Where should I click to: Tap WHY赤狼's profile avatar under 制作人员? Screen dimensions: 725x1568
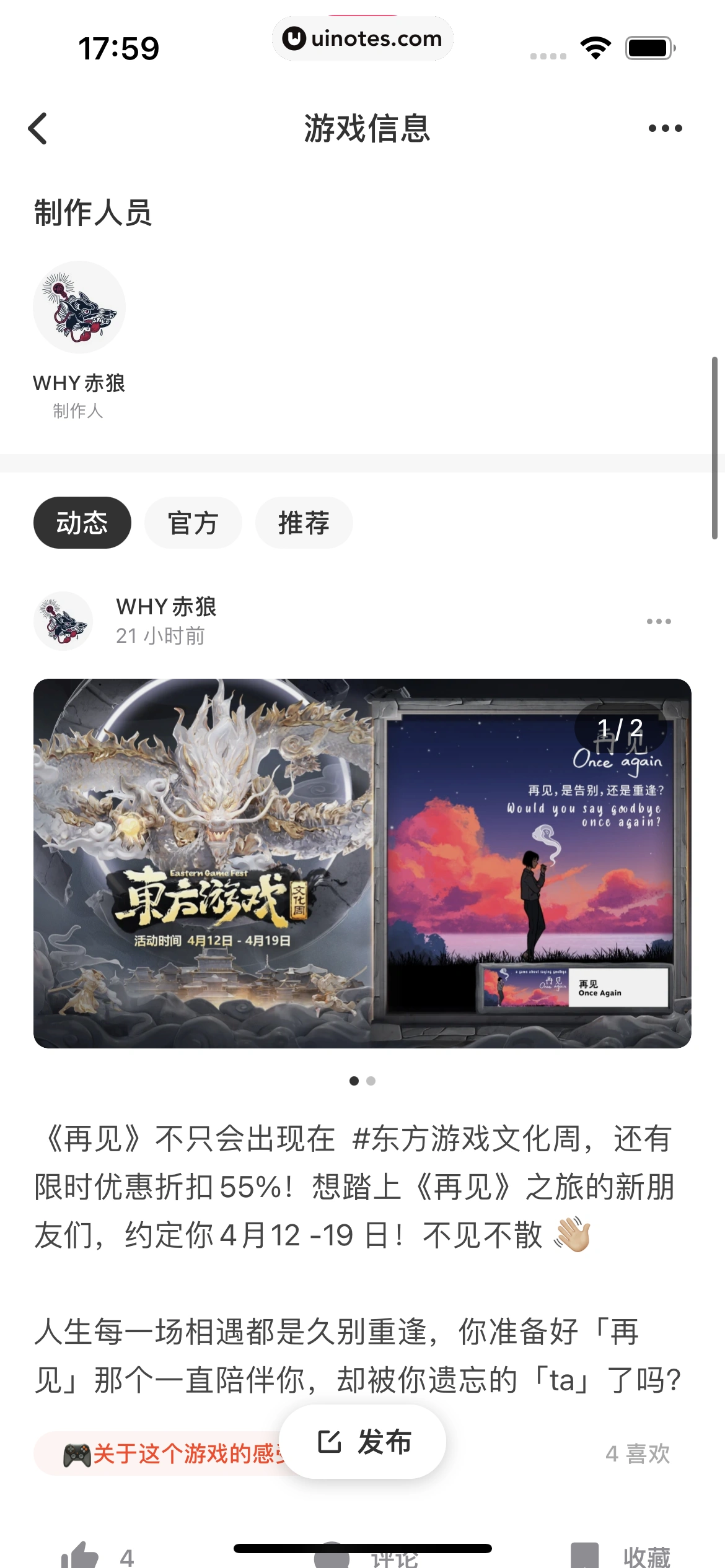point(79,308)
